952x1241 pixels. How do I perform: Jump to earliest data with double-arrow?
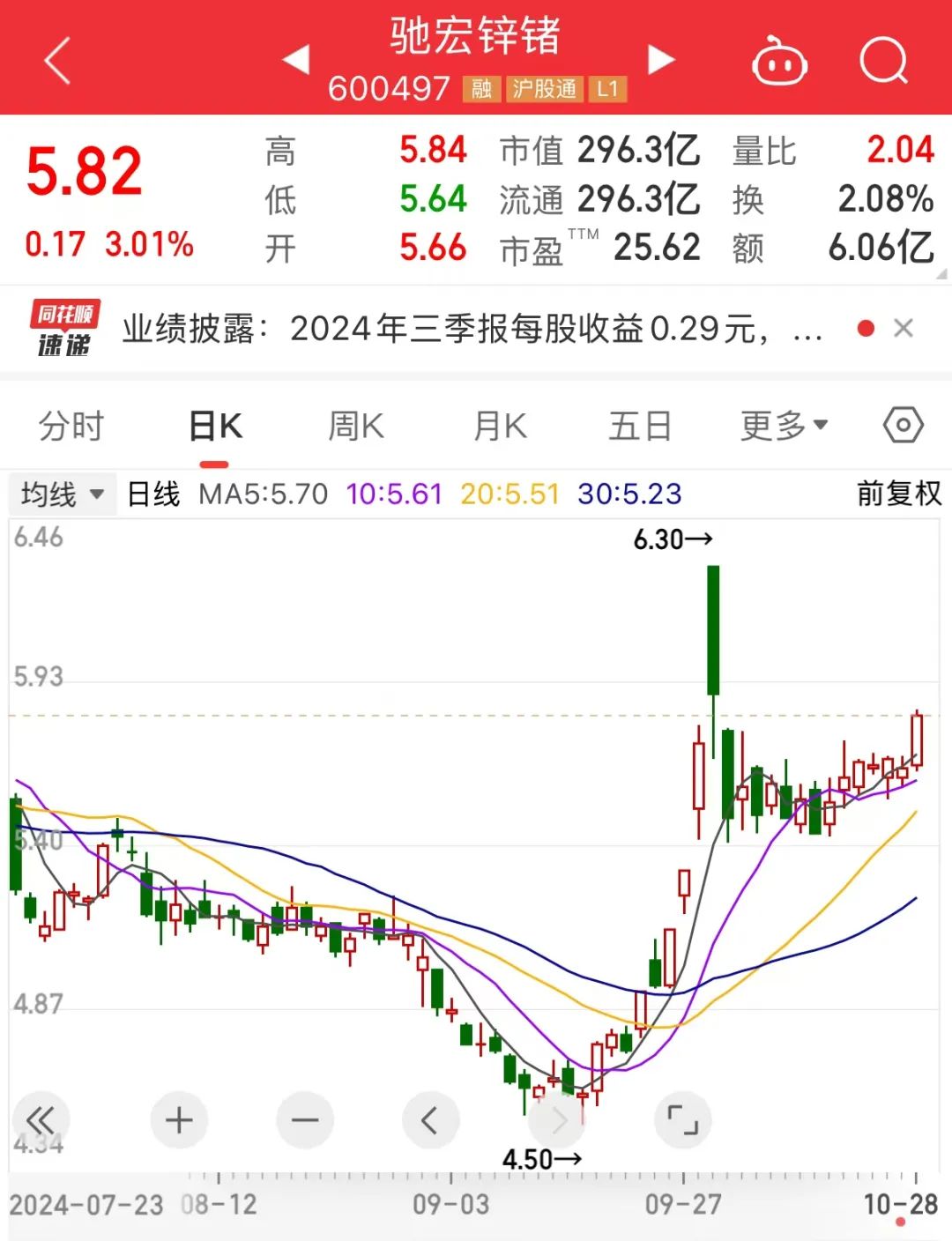(40, 1120)
